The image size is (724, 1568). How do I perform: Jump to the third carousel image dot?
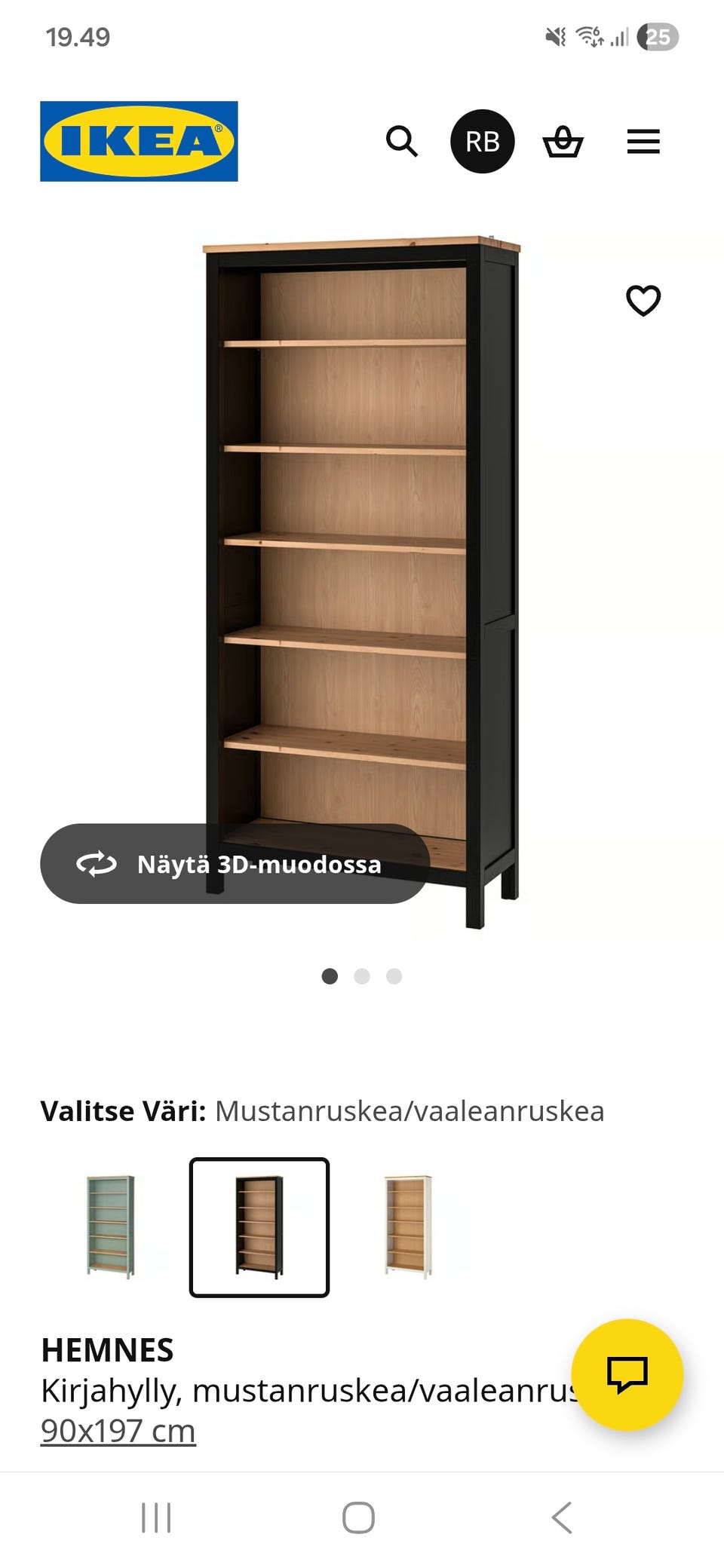click(x=393, y=976)
